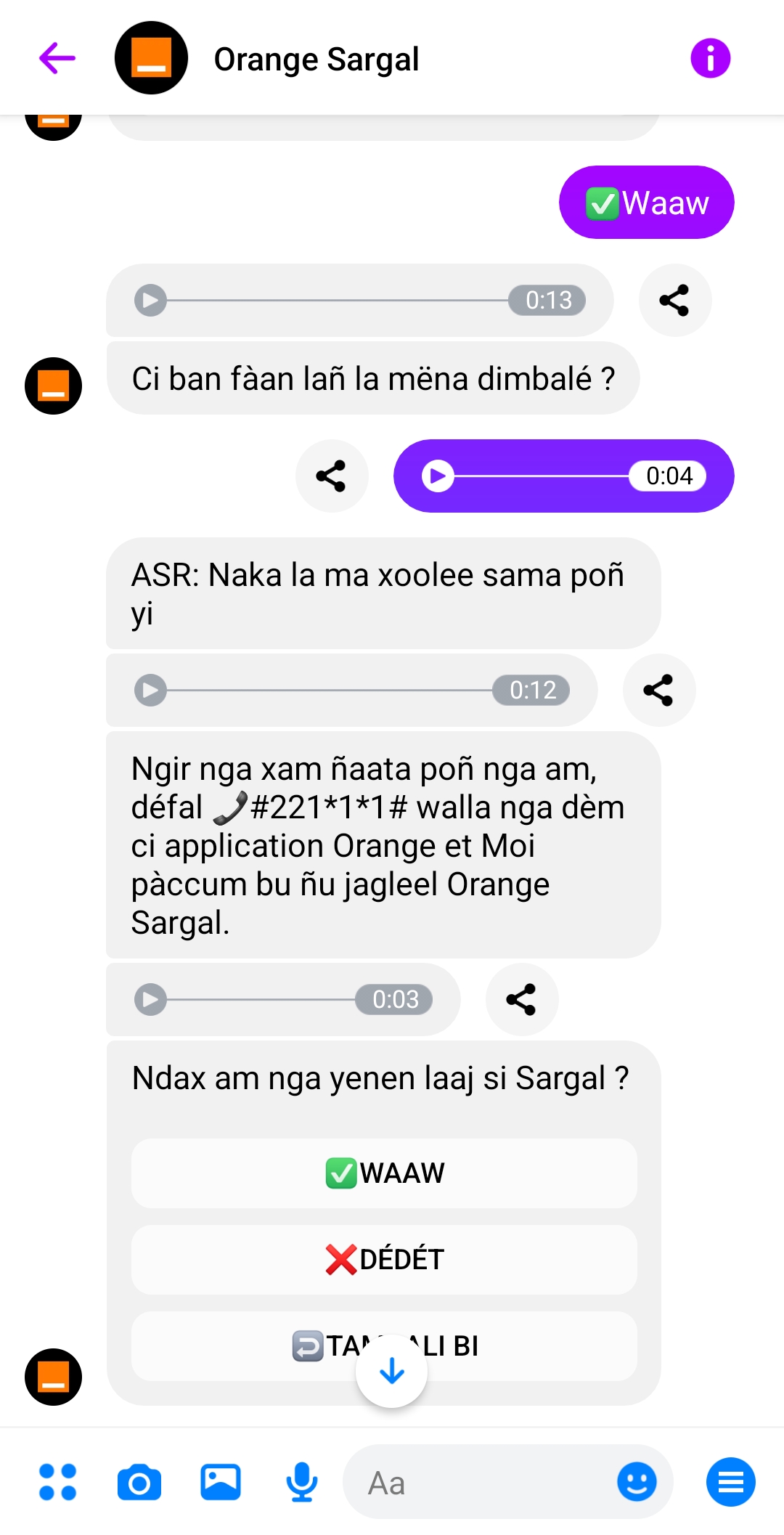The height and width of the screenshot is (1535, 784).
Task: Share the 0:03 voice message
Action: point(521,999)
